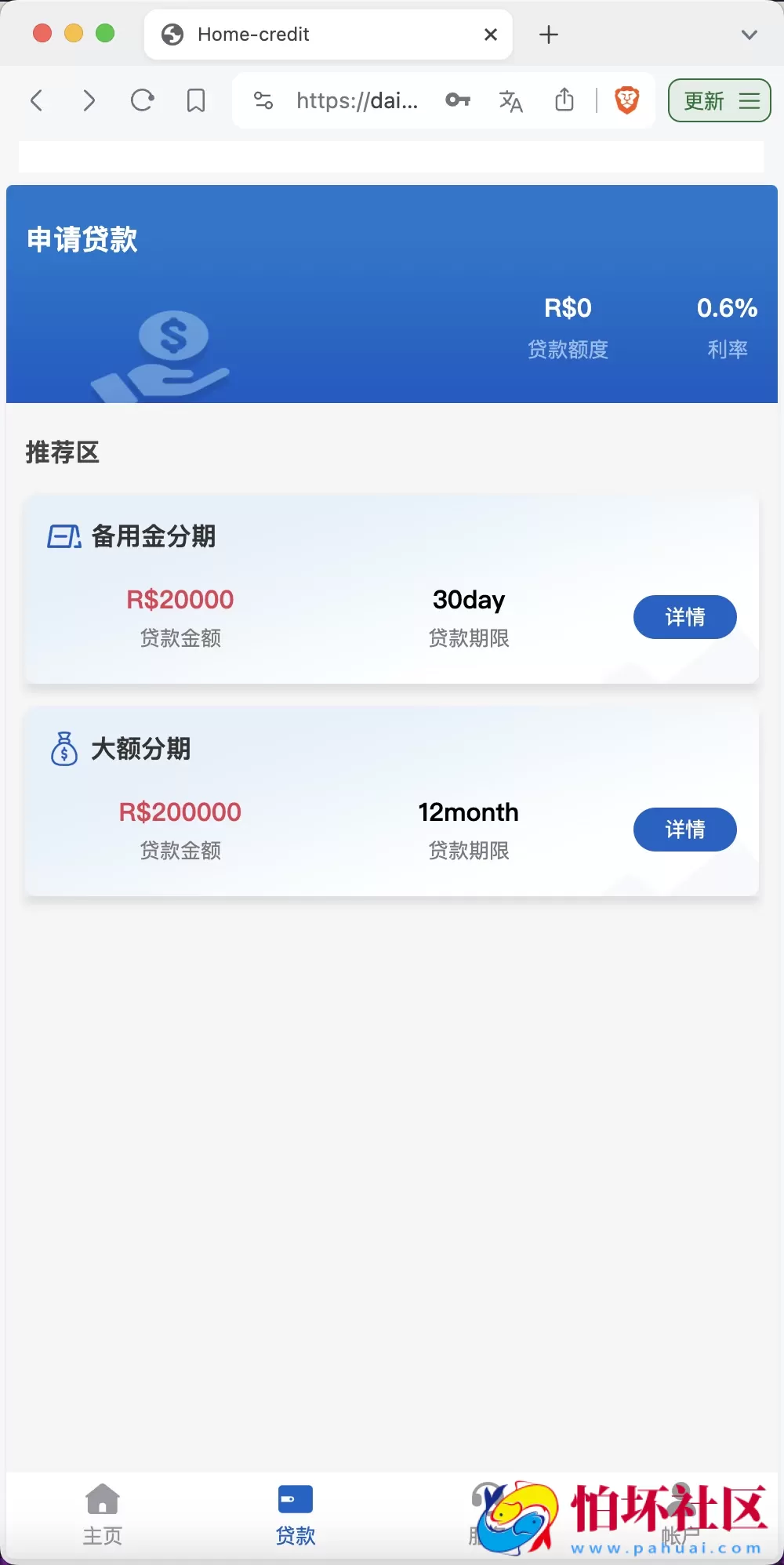Click 详情 for the 备用金分期 loan
Image resolution: width=784 pixels, height=1565 pixels.
pyautogui.click(x=684, y=617)
